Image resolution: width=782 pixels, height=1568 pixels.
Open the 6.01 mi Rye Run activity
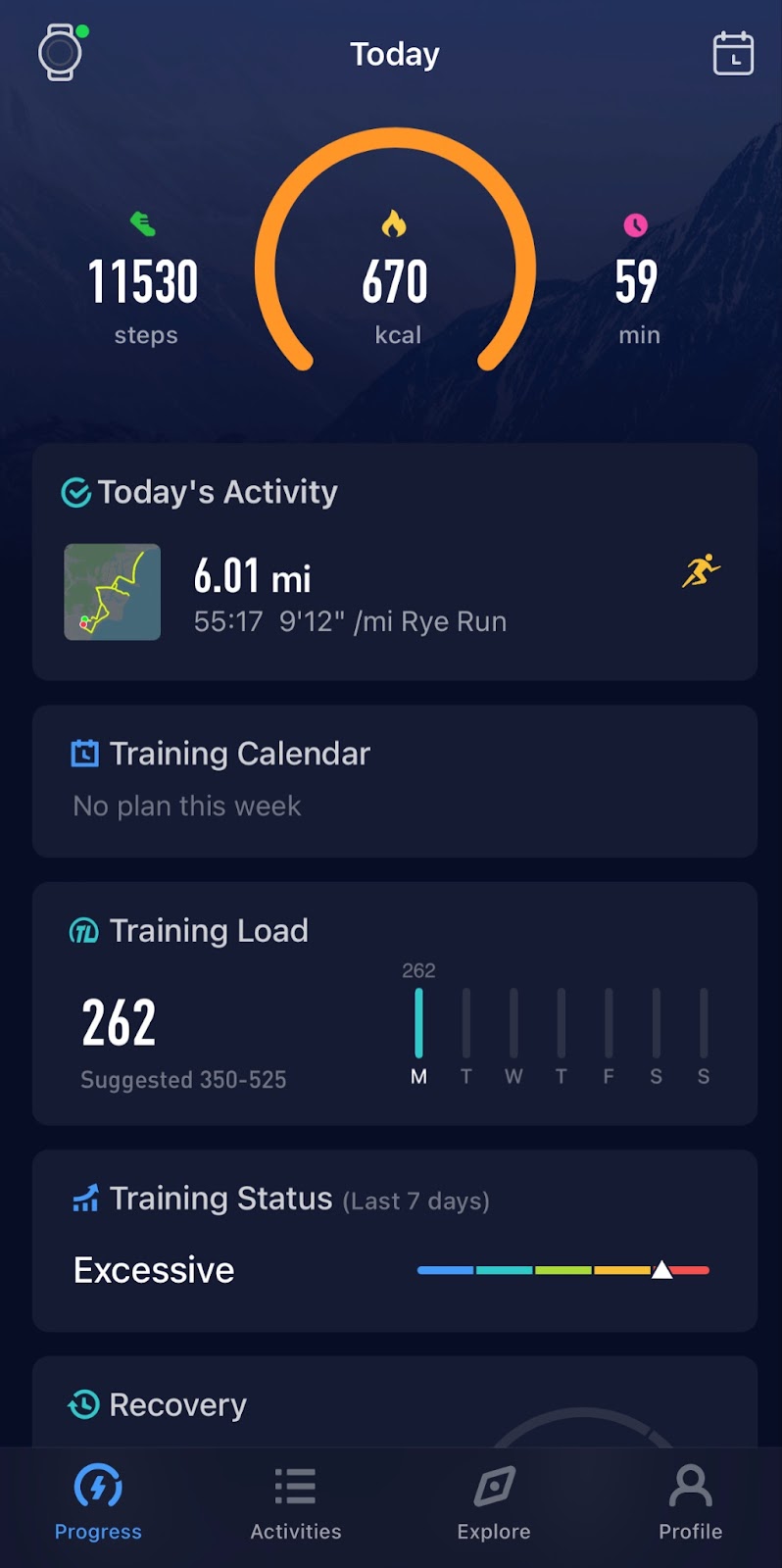394,593
